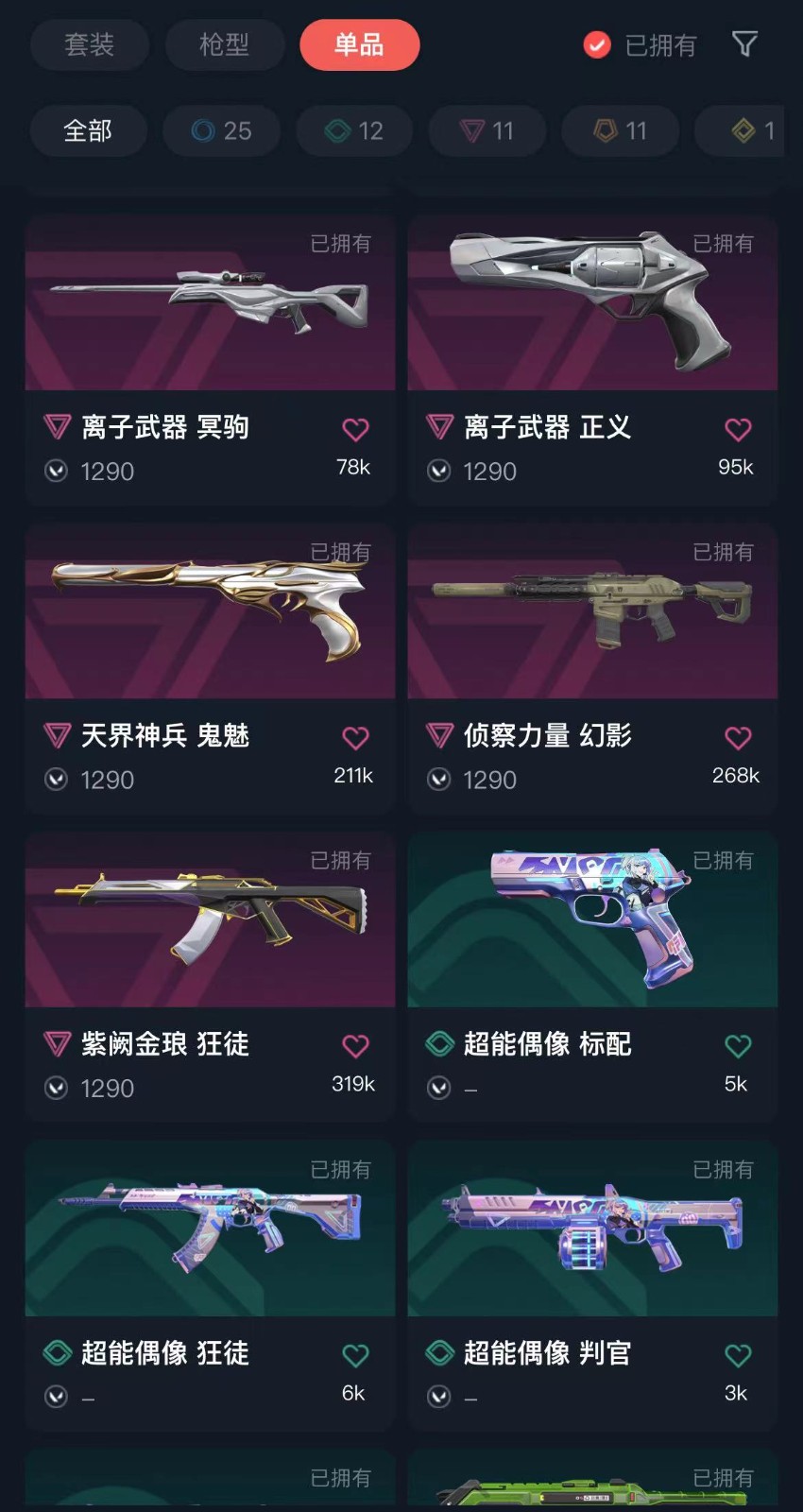Screen dimensions: 803x1512
Task: Switch to the 枪型 tab
Action: coord(224,44)
